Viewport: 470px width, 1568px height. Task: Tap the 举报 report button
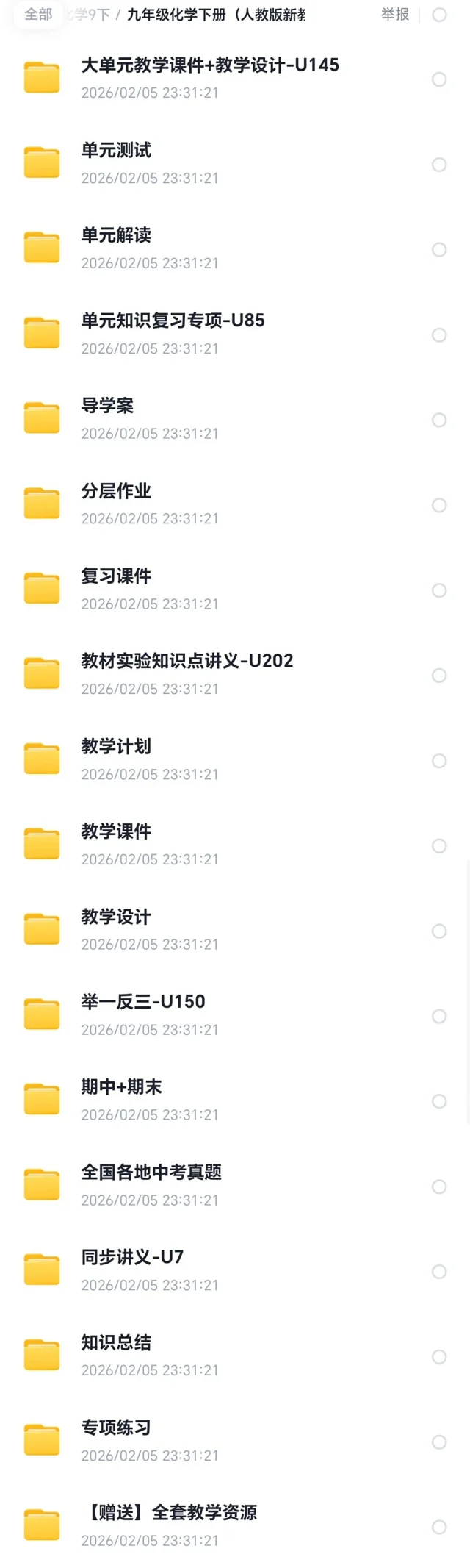394,15
